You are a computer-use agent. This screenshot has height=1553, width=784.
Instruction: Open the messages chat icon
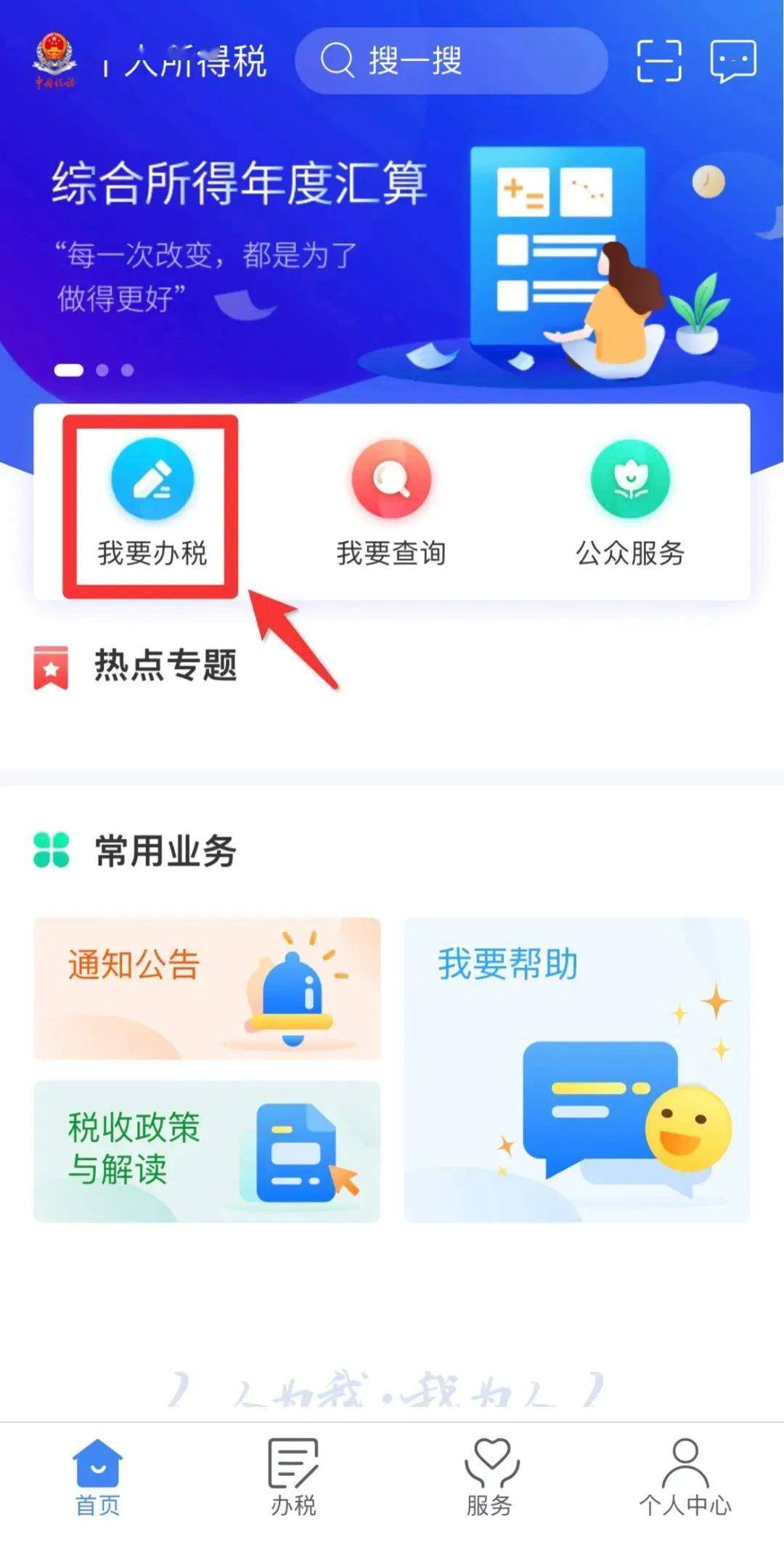coord(732,61)
